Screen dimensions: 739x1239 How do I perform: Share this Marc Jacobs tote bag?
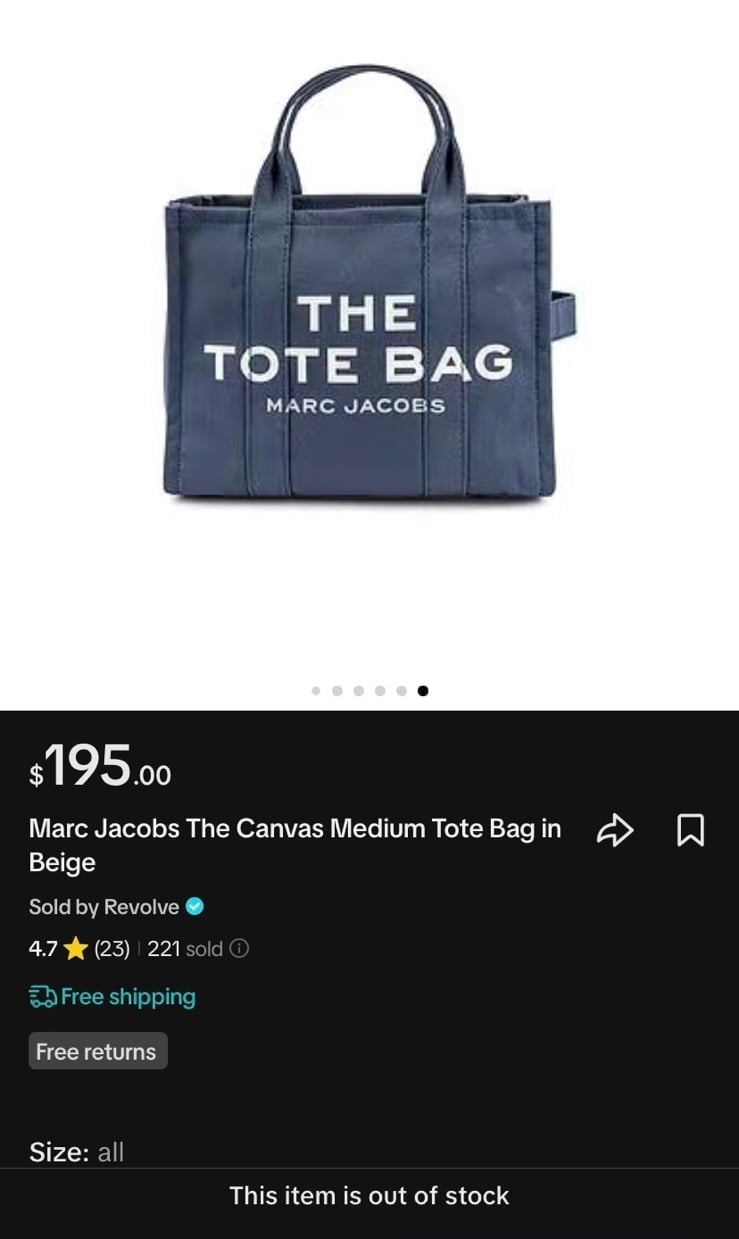(615, 830)
